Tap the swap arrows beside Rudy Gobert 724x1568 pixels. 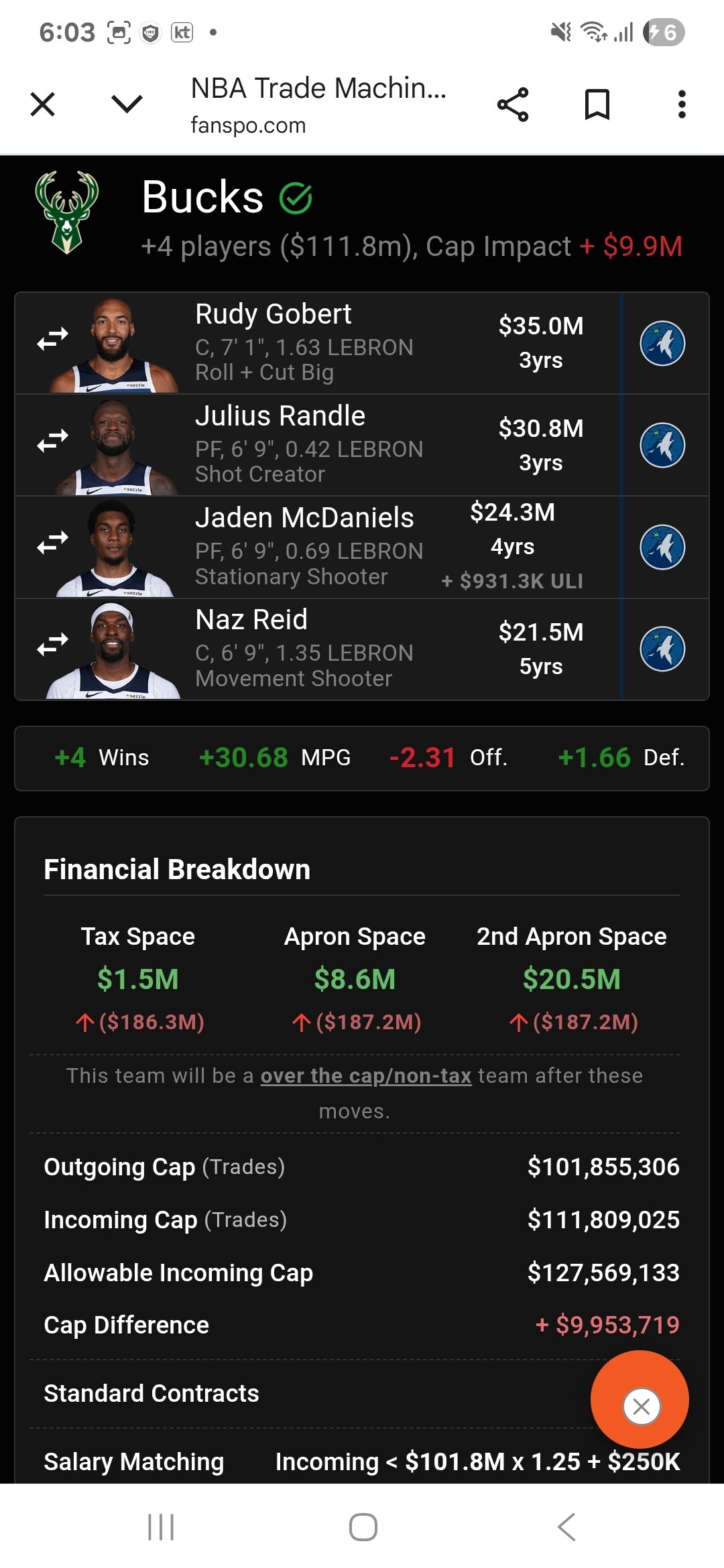53,339
